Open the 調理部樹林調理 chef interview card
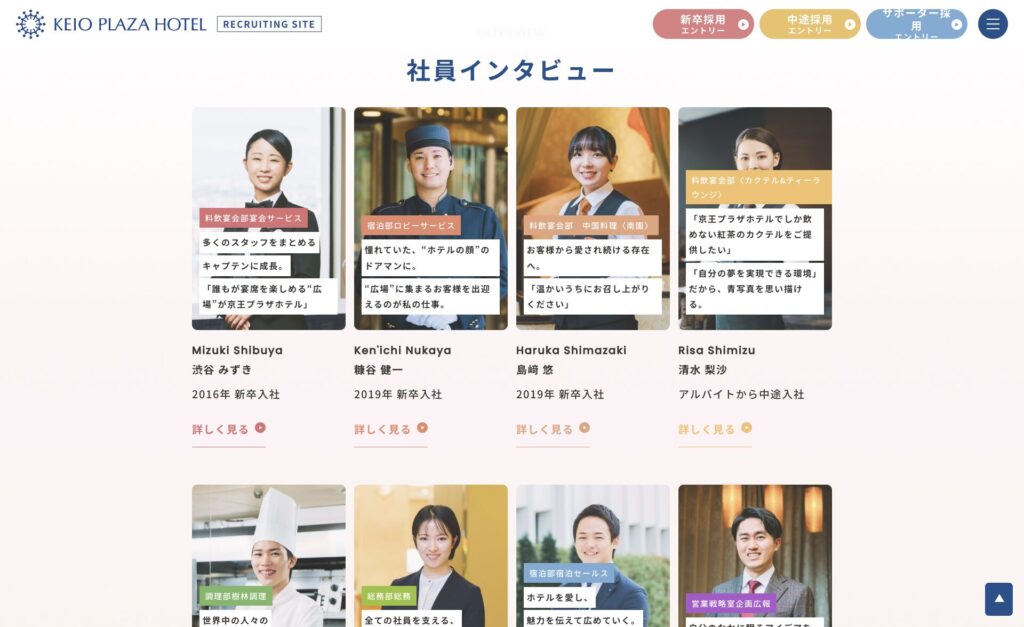Screen dimensions: 1024x627 pyautogui.click(x=268, y=555)
